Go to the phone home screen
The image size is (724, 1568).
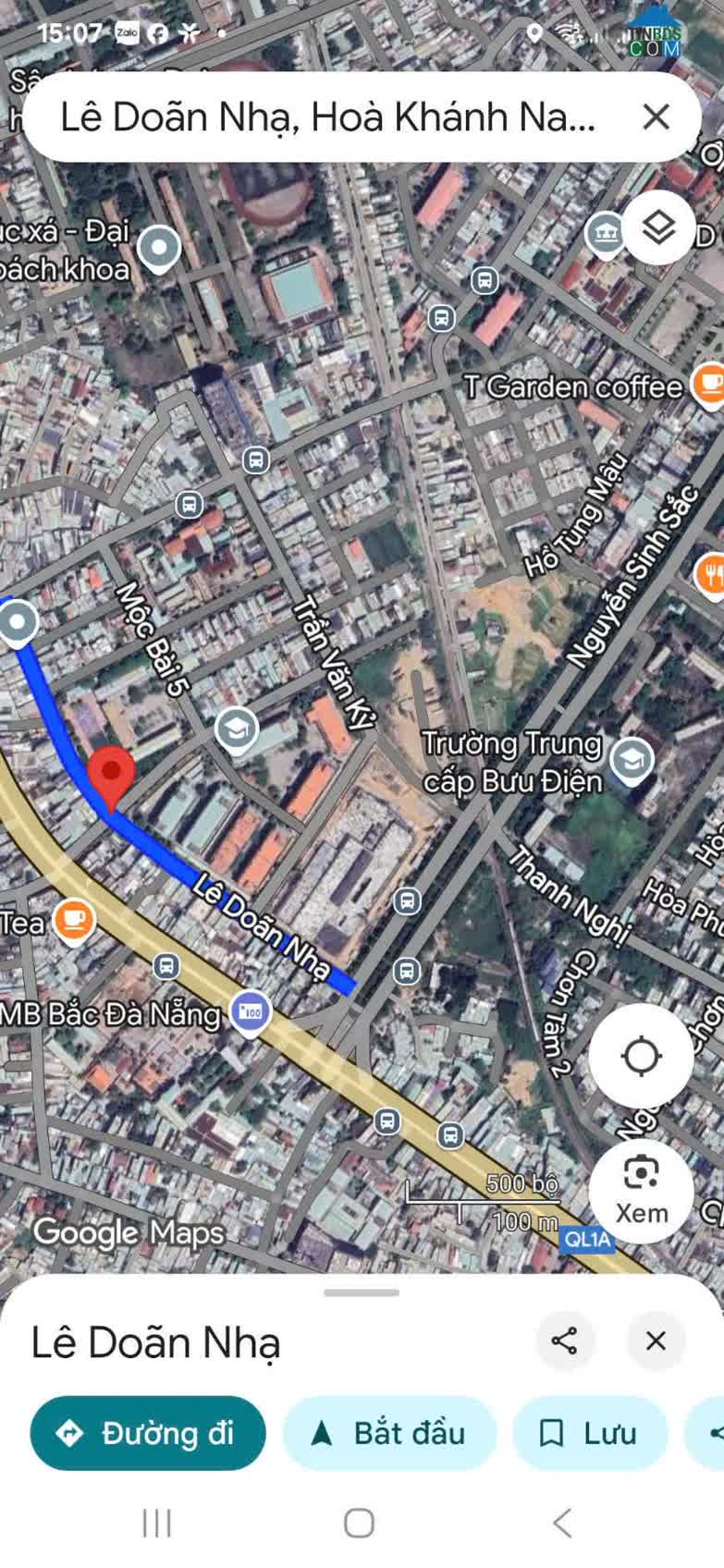[359, 1523]
